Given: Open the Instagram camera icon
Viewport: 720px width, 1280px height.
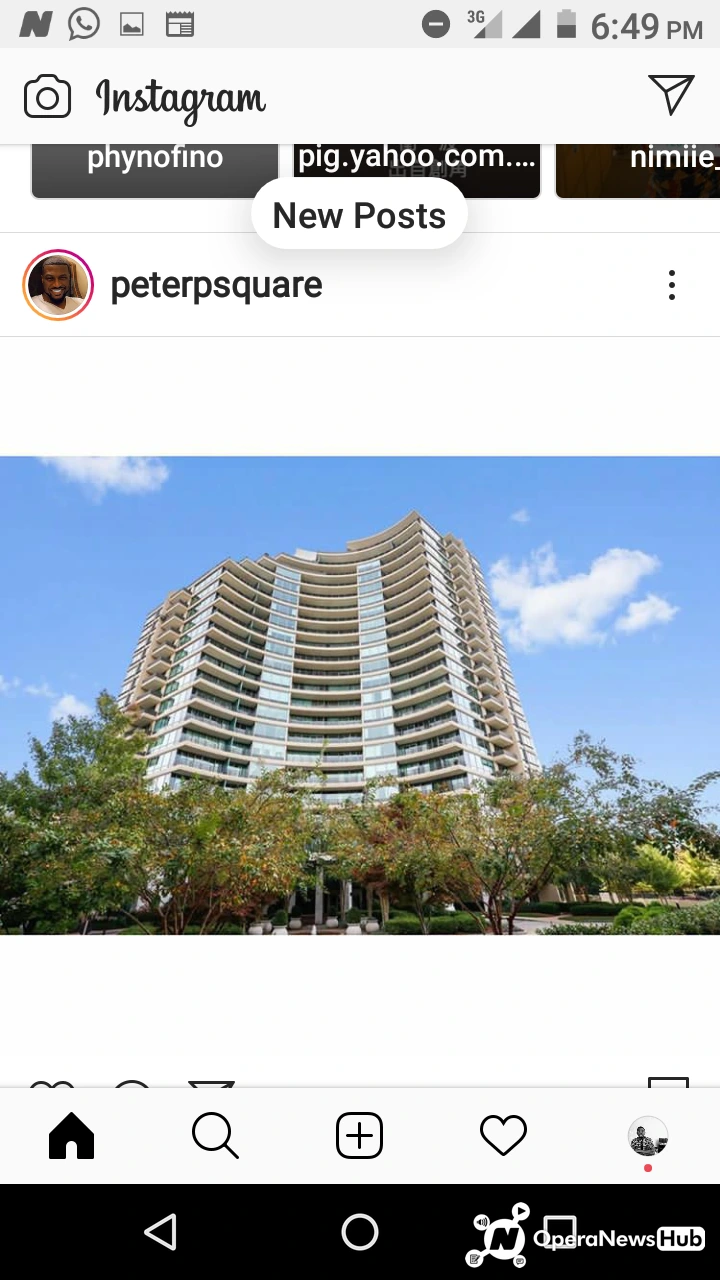Looking at the screenshot, I should [47, 97].
